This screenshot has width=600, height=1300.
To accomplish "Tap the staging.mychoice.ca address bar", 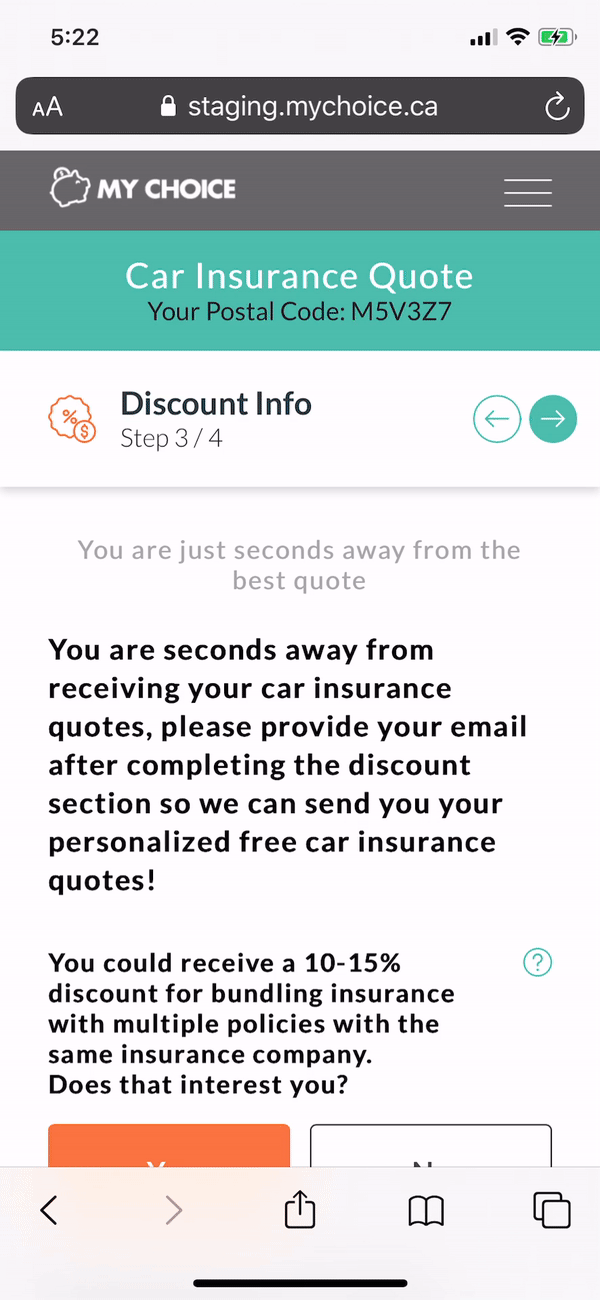I will click(x=299, y=106).
